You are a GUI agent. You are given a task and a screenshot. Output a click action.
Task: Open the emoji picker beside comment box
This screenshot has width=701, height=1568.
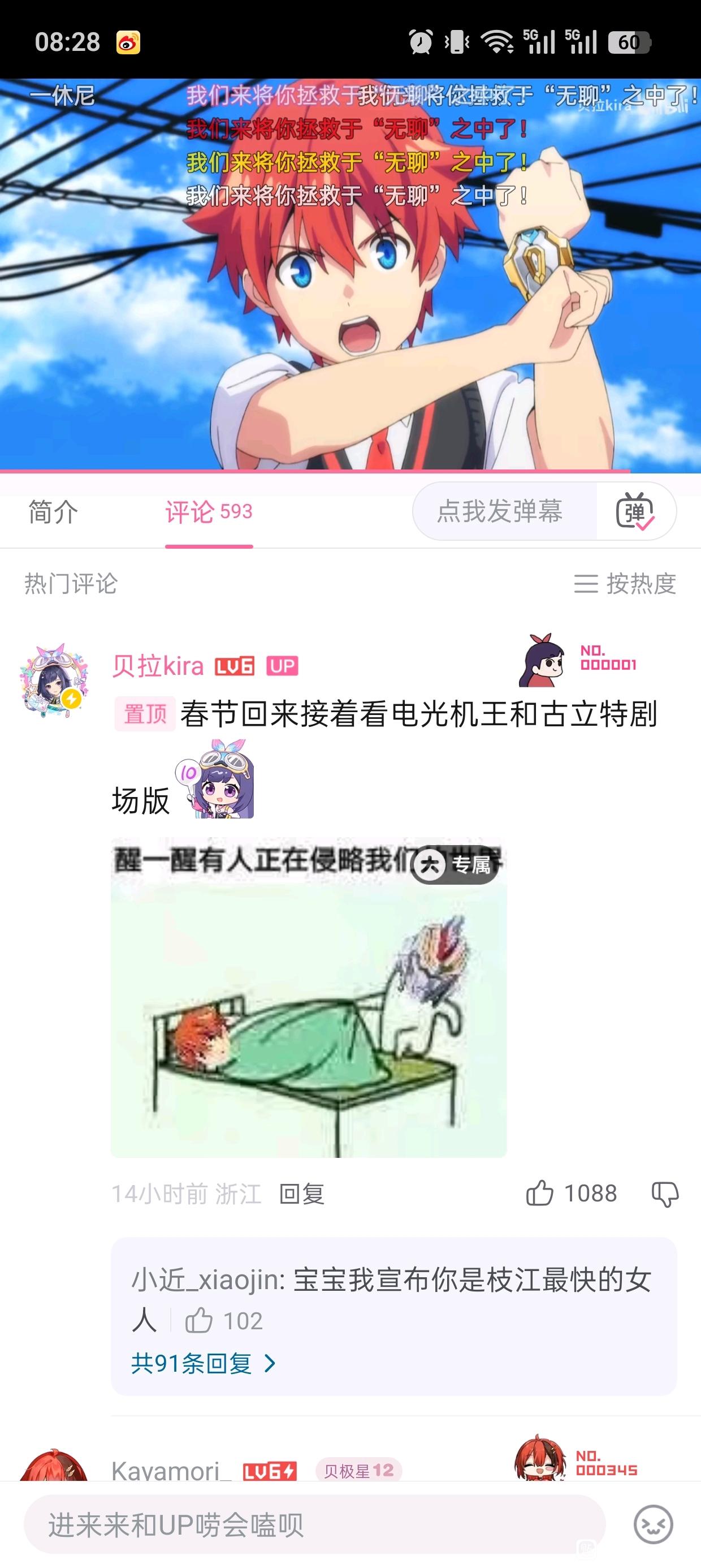tap(653, 1525)
